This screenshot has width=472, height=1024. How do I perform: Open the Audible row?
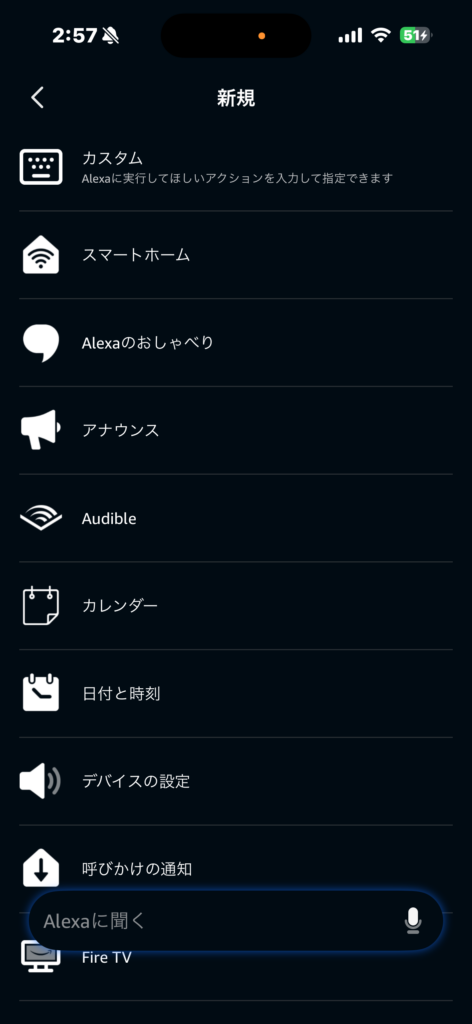[236, 519]
